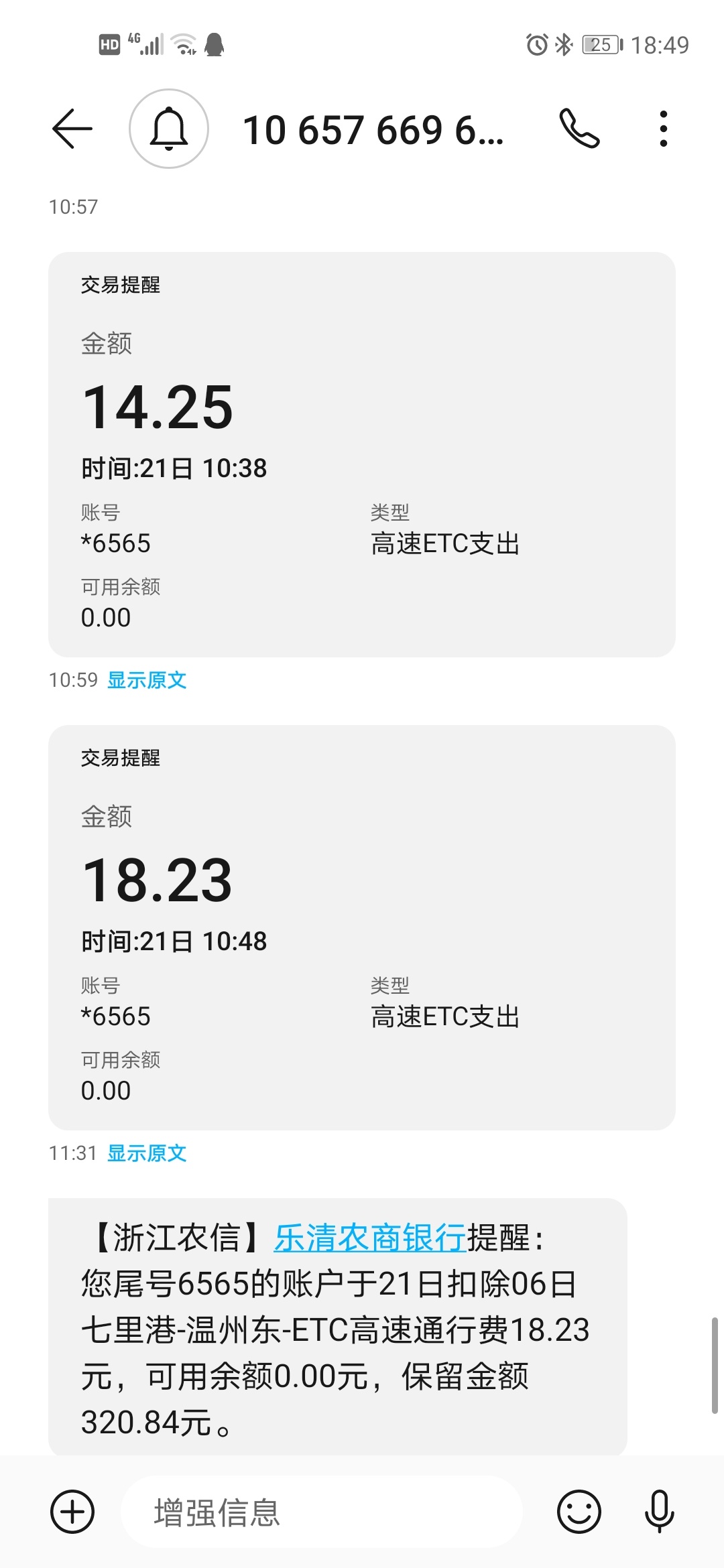Open the plus attachment button
The width and height of the screenshot is (724, 1568).
point(72,1512)
